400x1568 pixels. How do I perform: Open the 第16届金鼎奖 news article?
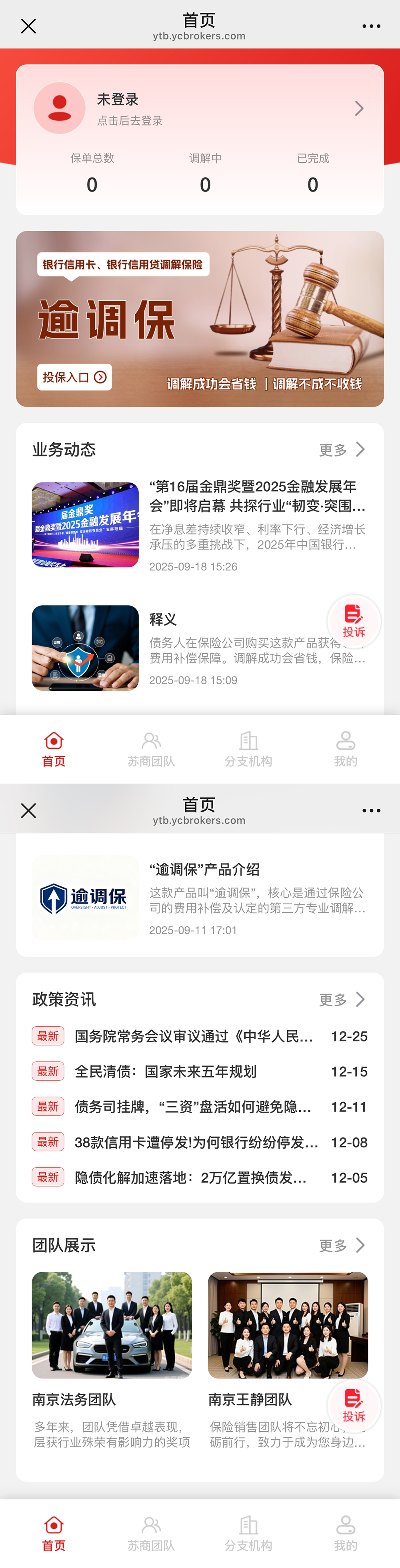257,496
